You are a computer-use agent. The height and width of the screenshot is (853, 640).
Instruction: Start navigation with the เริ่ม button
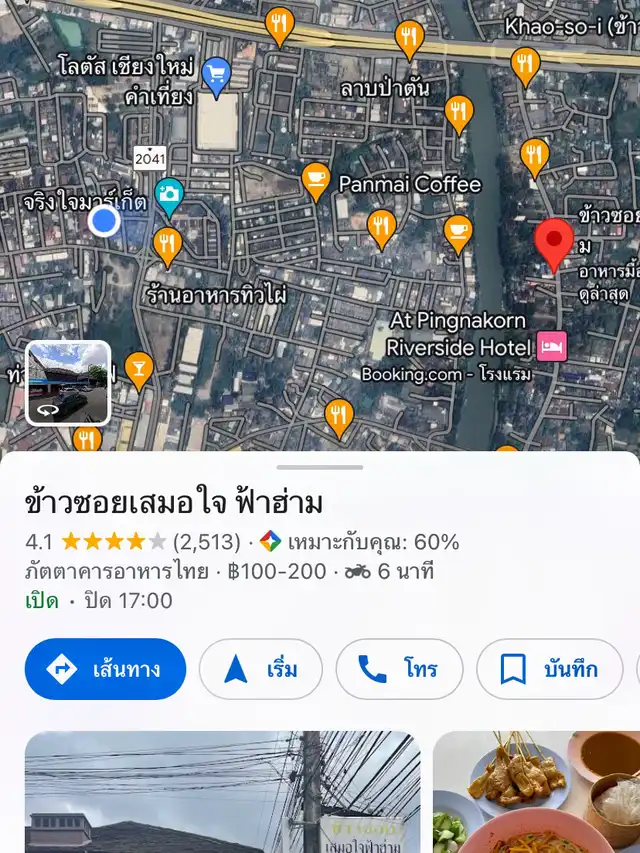[261, 669]
